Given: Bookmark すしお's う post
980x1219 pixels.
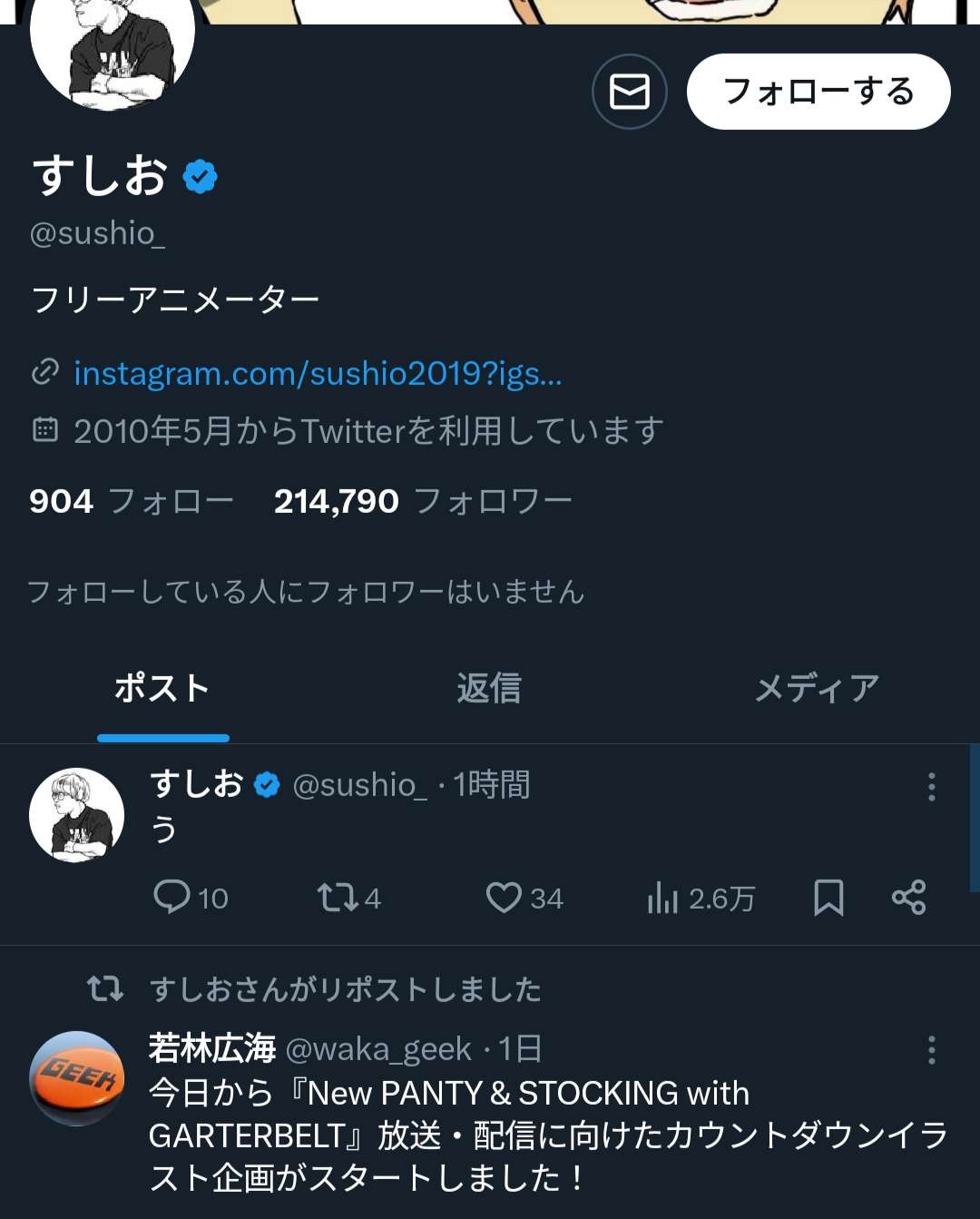Looking at the screenshot, I should [x=828, y=898].
